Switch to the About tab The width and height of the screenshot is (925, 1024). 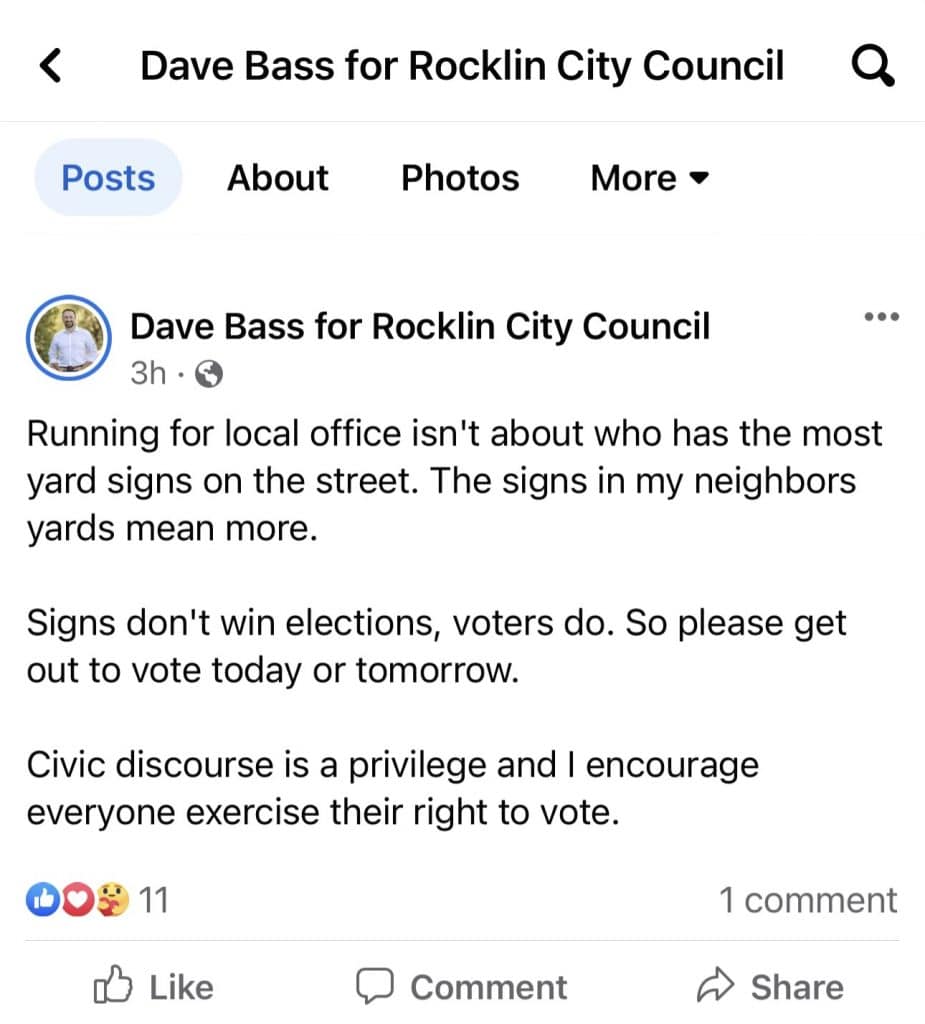click(x=277, y=178)
